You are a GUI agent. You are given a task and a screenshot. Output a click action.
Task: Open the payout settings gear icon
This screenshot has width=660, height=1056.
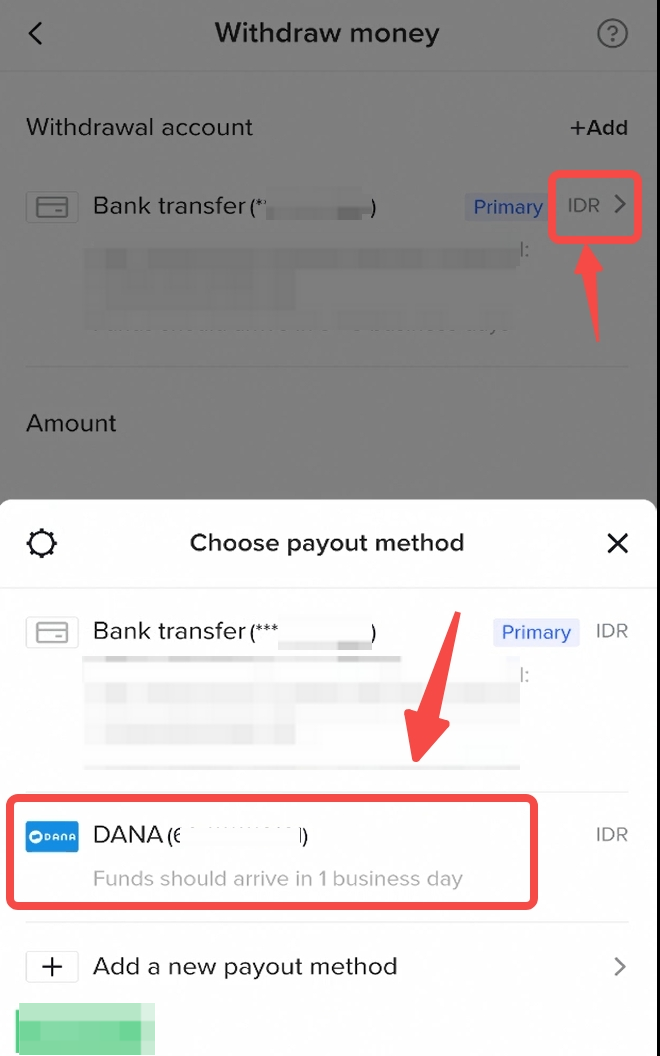pos(42,543)
